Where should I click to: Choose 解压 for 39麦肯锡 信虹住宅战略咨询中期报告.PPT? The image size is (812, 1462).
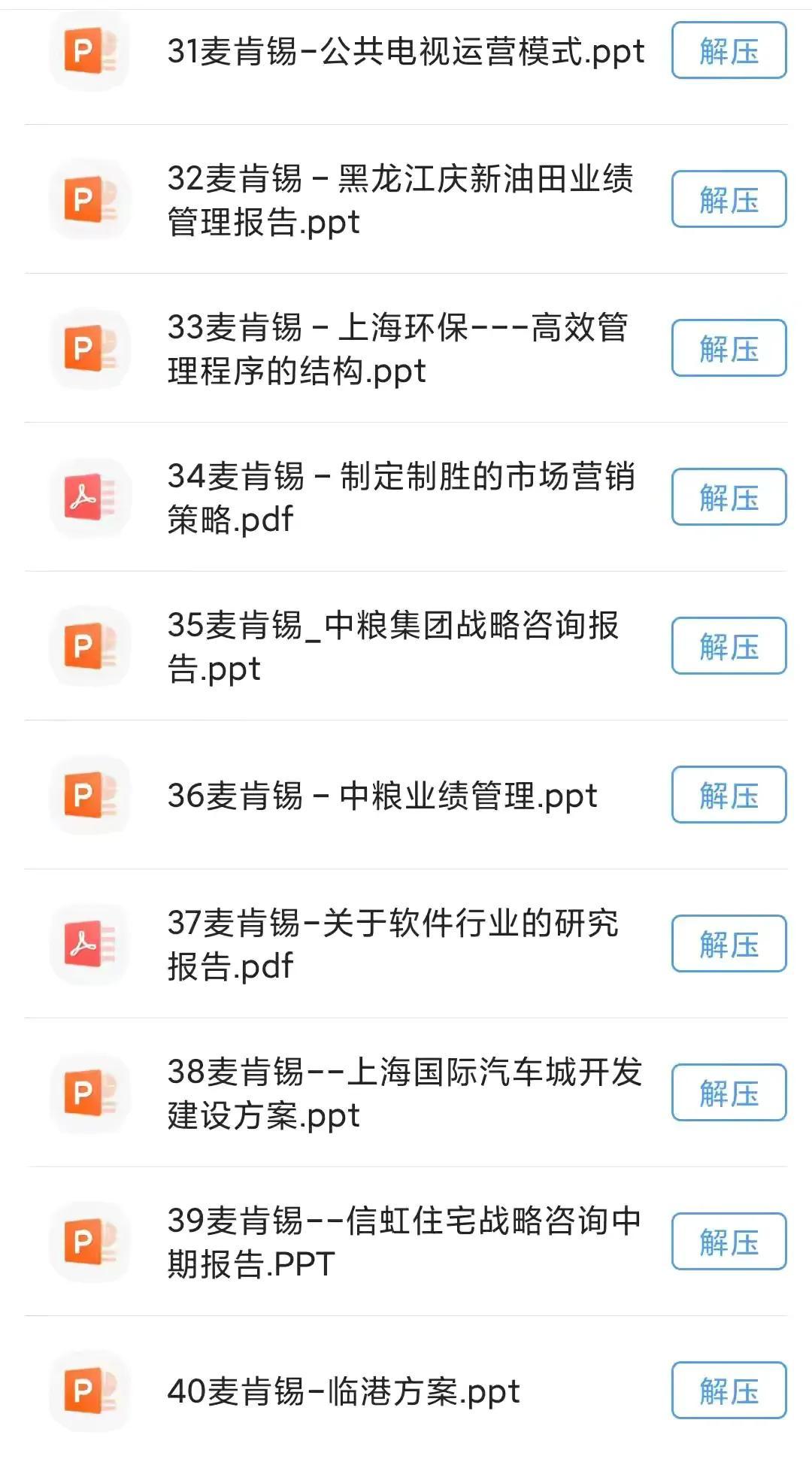729,1242
